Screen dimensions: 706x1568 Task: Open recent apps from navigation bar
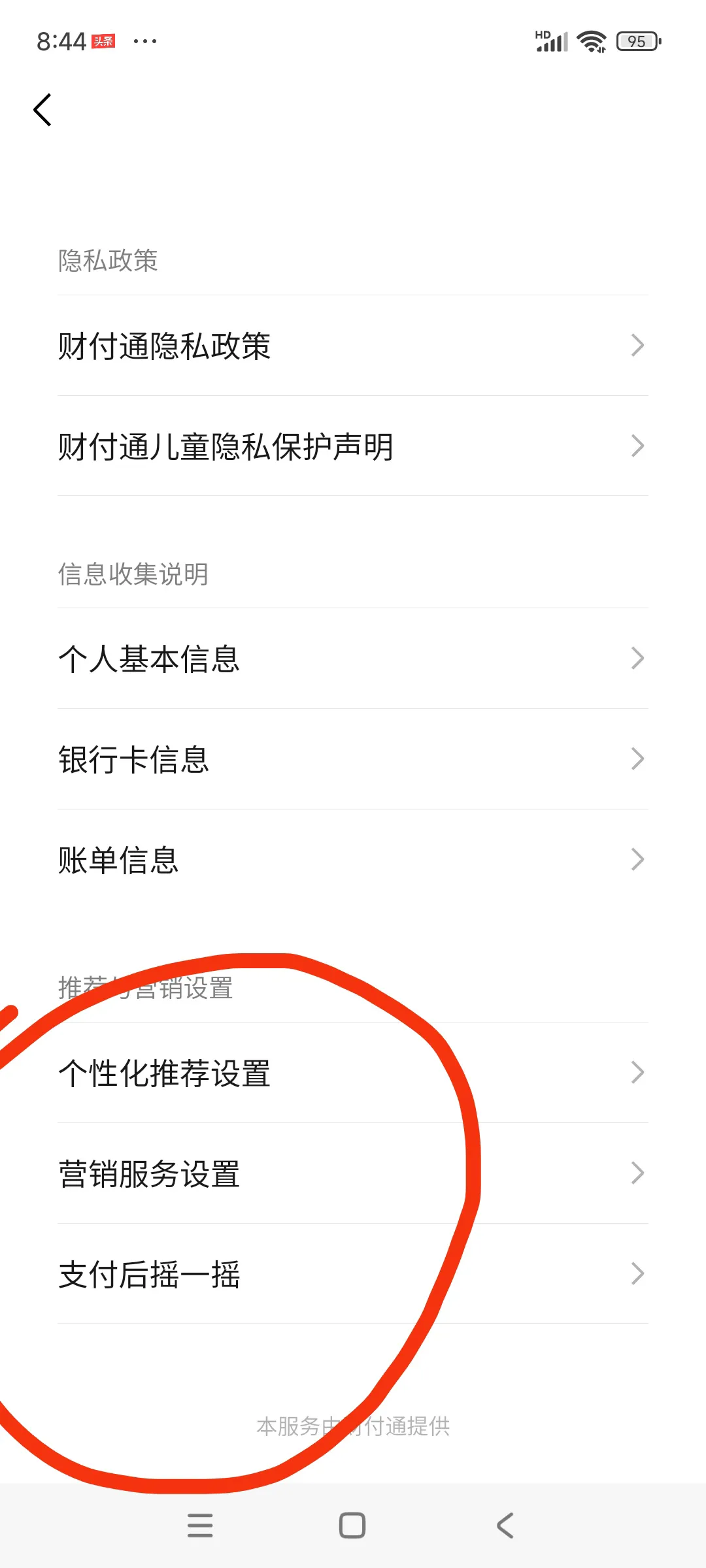200,1526
